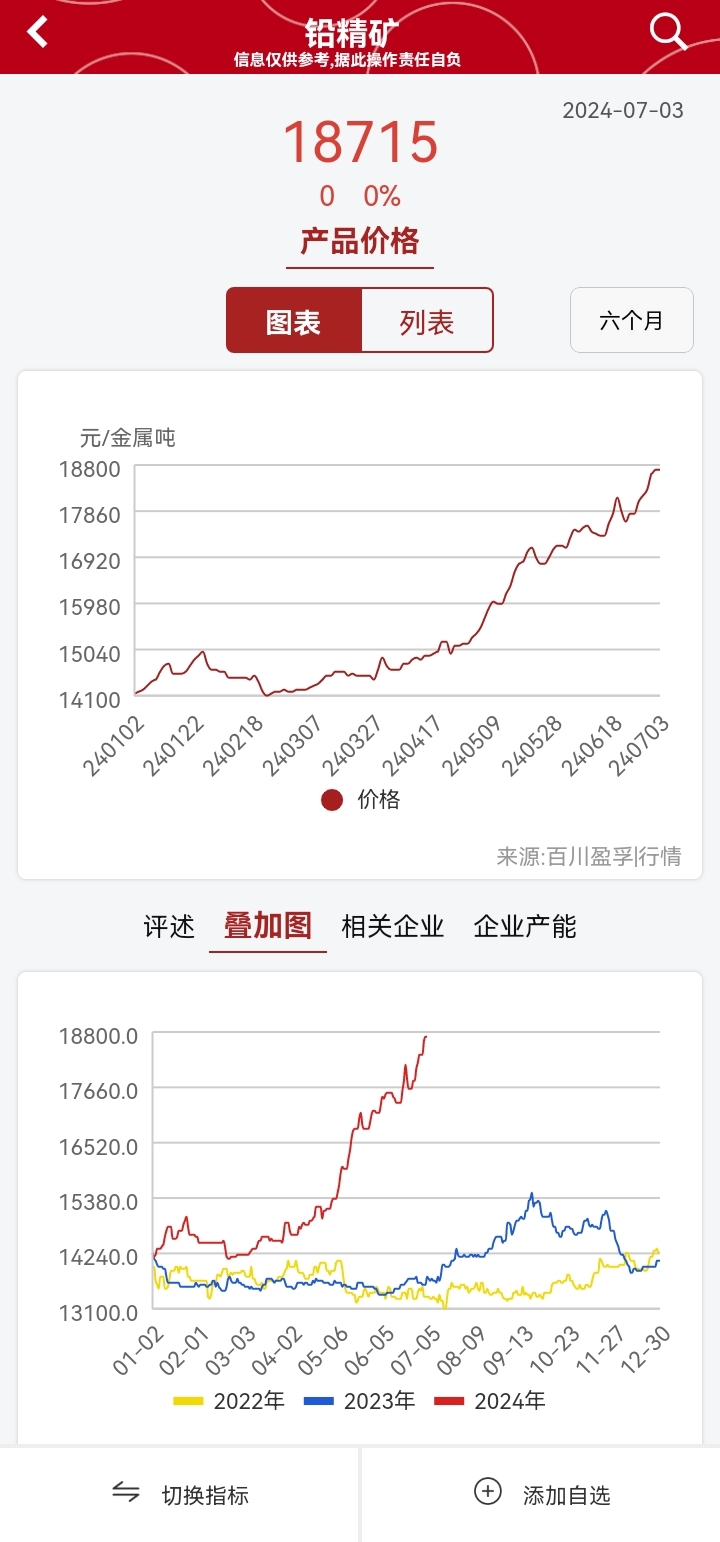
Task: Tap 添加自选 to add to watchlist
Action: pyautogui.click(x=541, y=1495)
